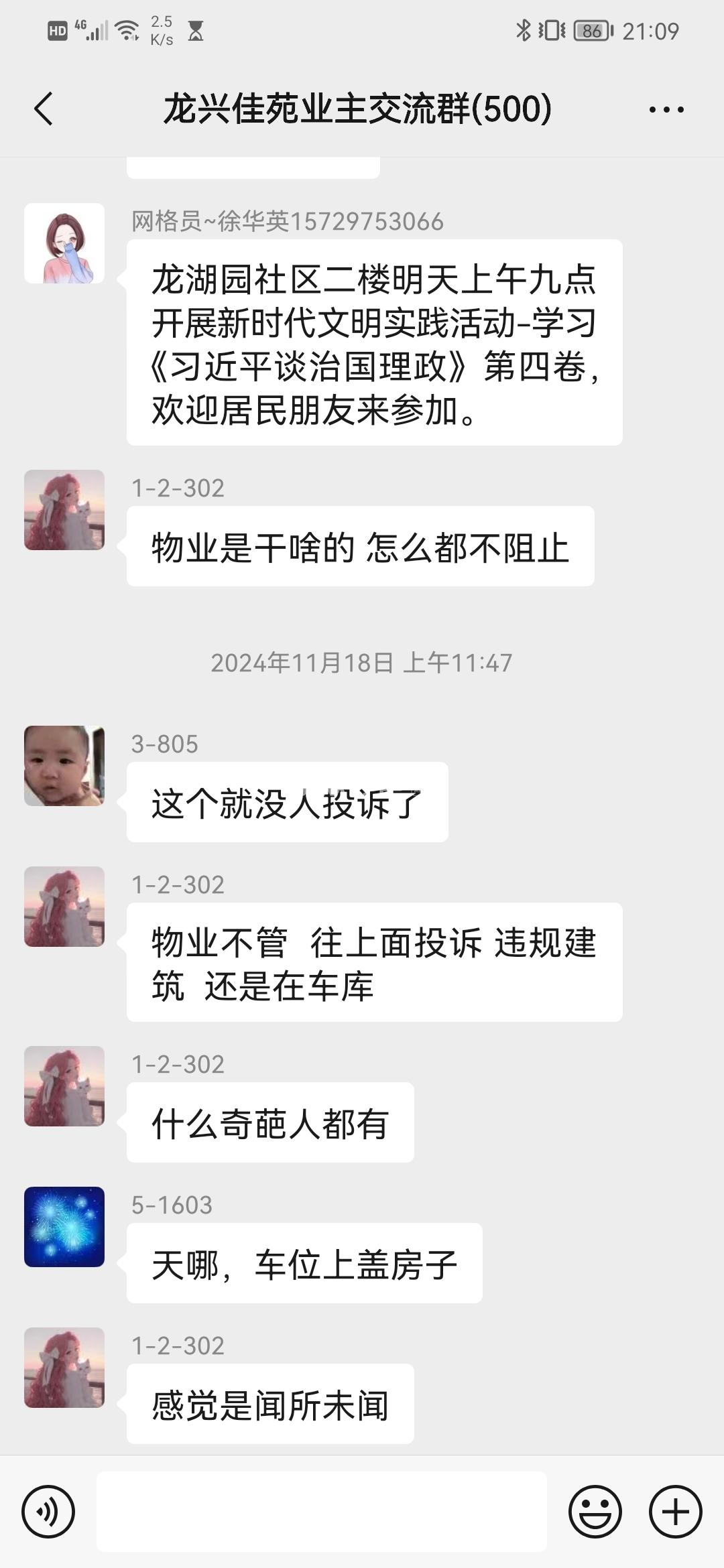724x1568 pixels.
Task: Switch to voice message input
Action: click(48, 1512)
